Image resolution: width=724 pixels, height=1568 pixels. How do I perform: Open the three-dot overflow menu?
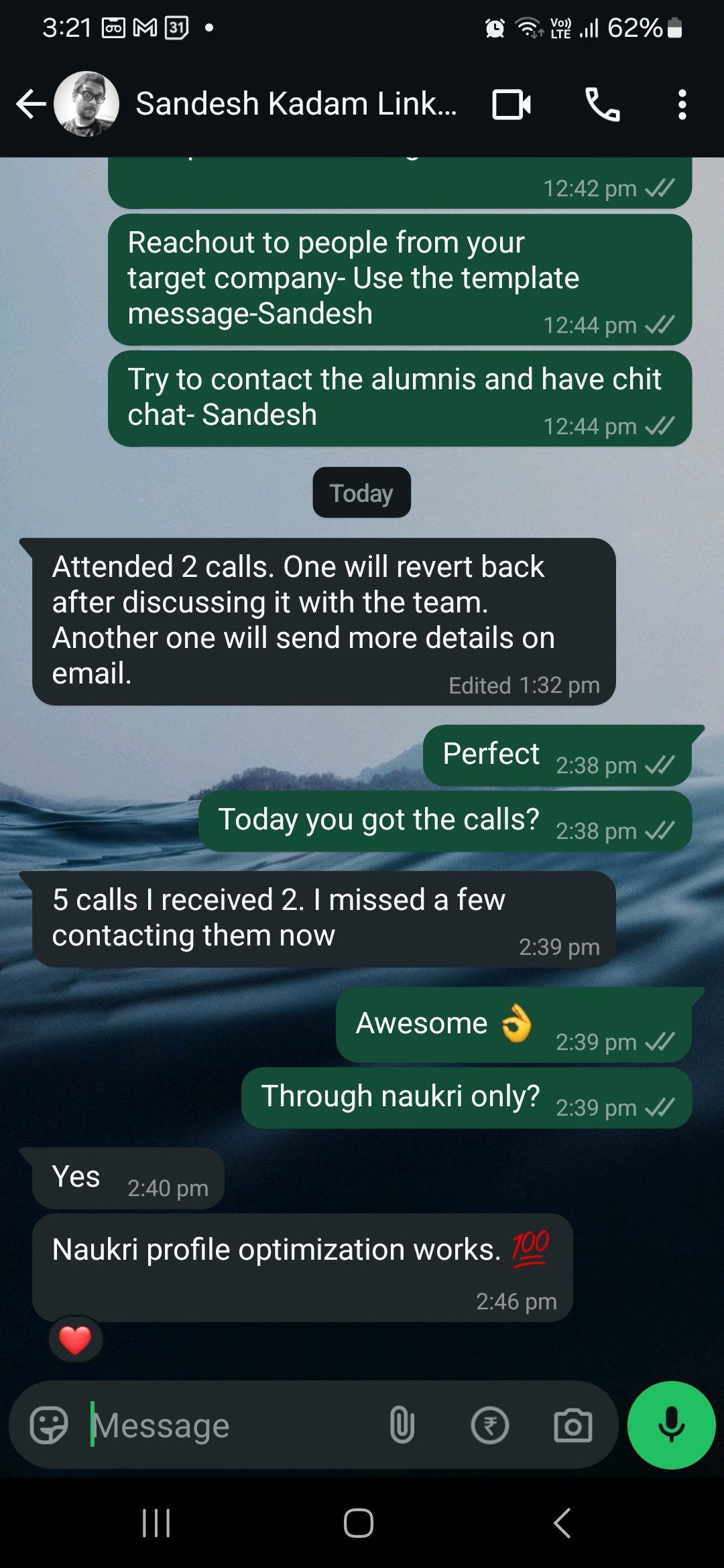(x=682, y=105)
